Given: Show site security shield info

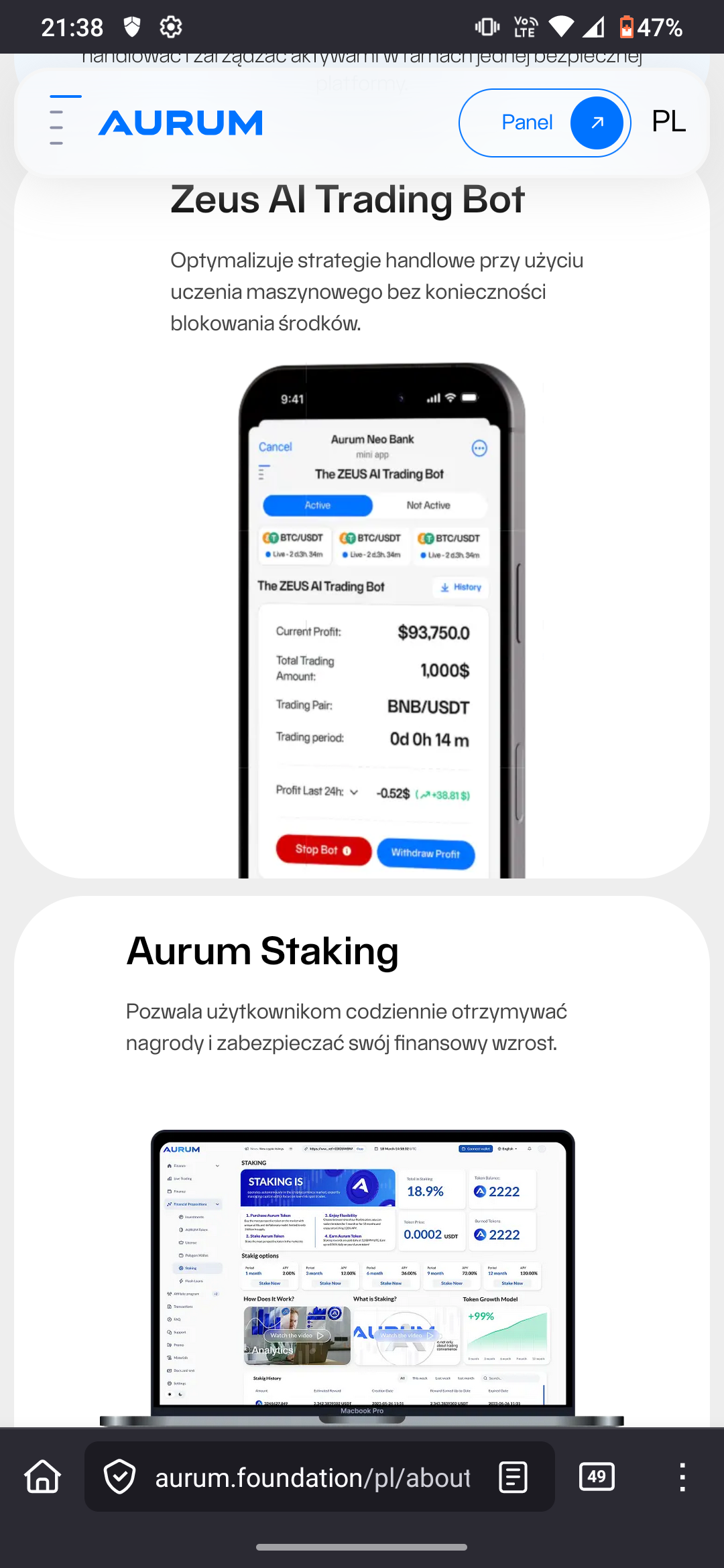Looking at the screenshot, I should pos(120,1477).
